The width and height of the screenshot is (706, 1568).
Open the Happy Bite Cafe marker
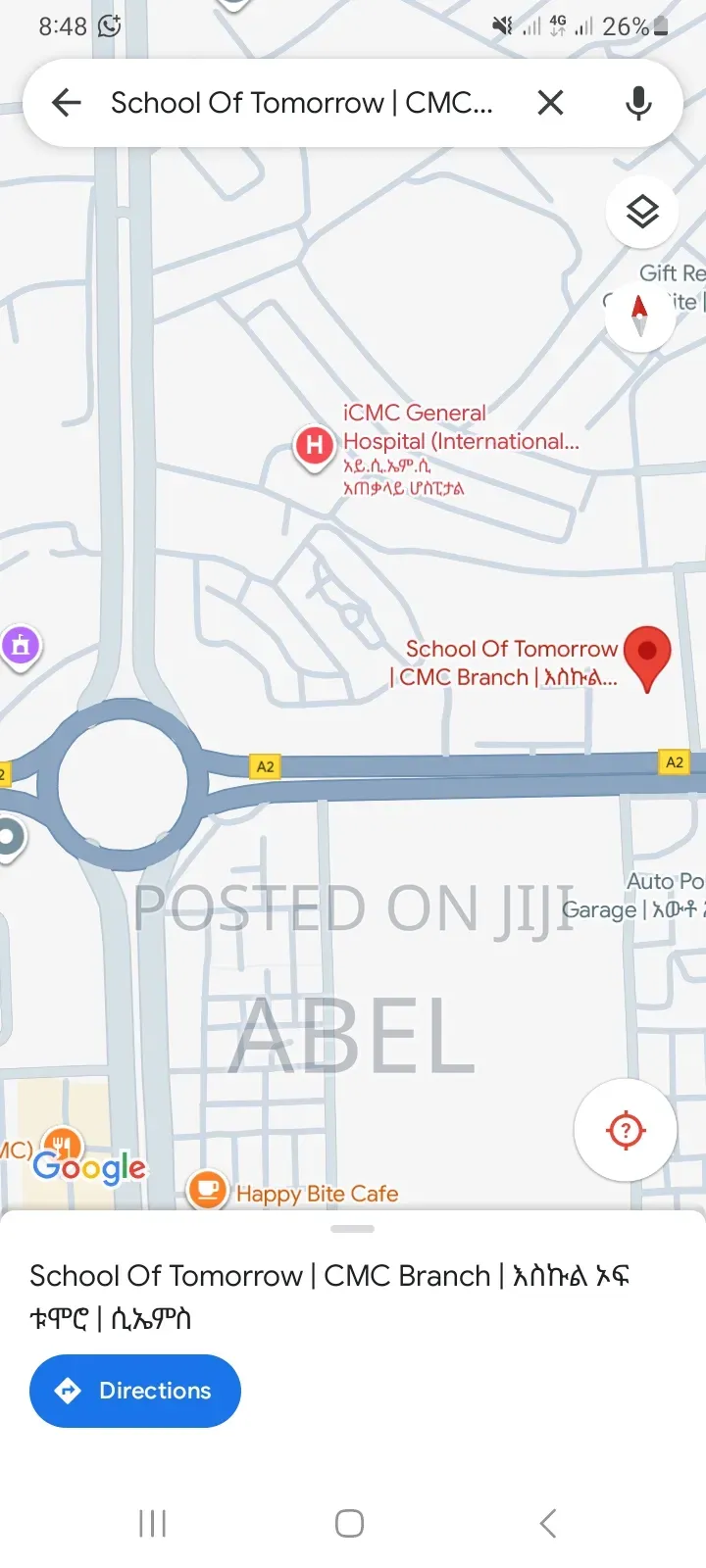click(207, 1190)
